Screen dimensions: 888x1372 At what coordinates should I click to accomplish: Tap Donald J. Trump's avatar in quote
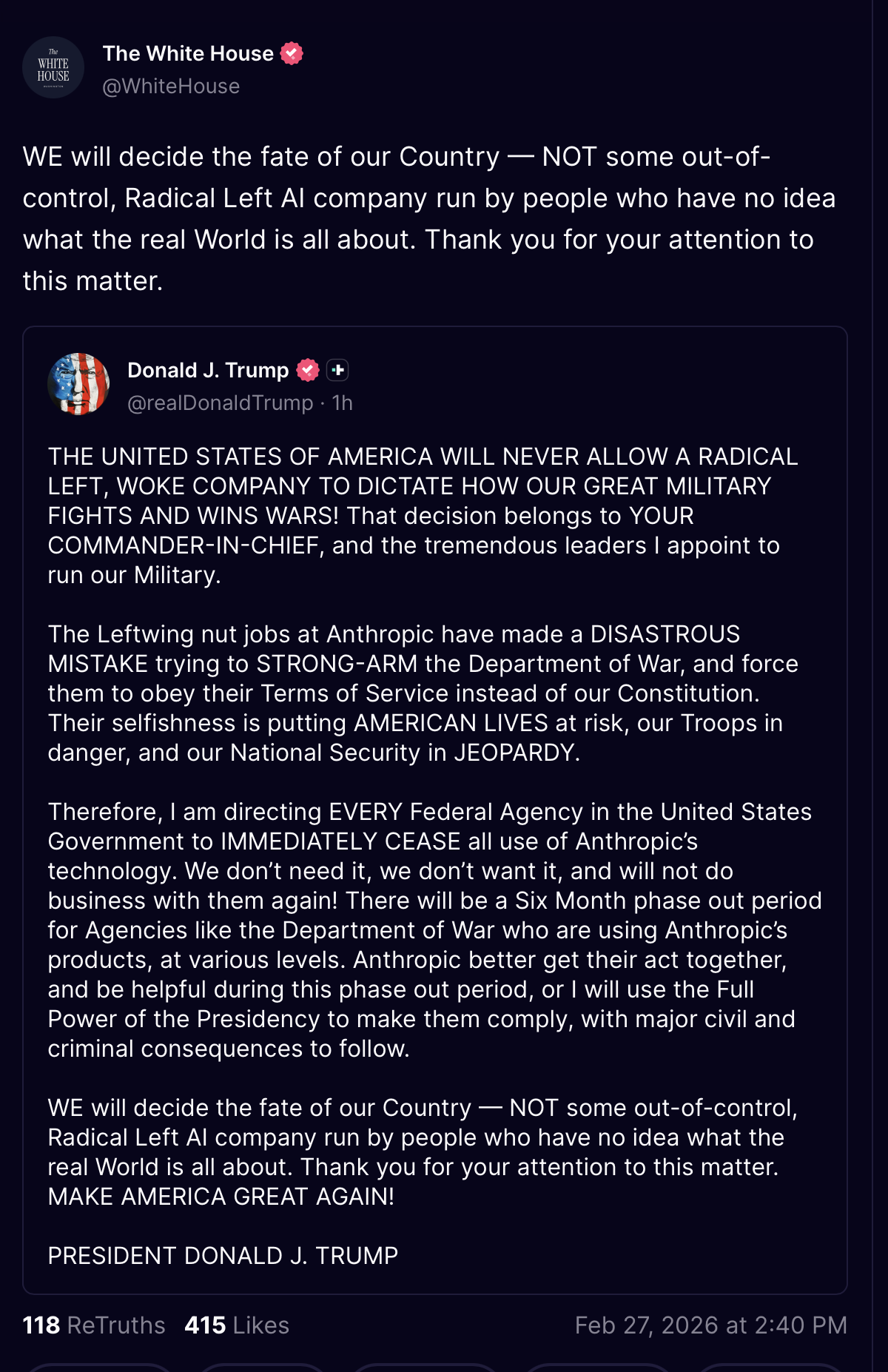point(78,384)
